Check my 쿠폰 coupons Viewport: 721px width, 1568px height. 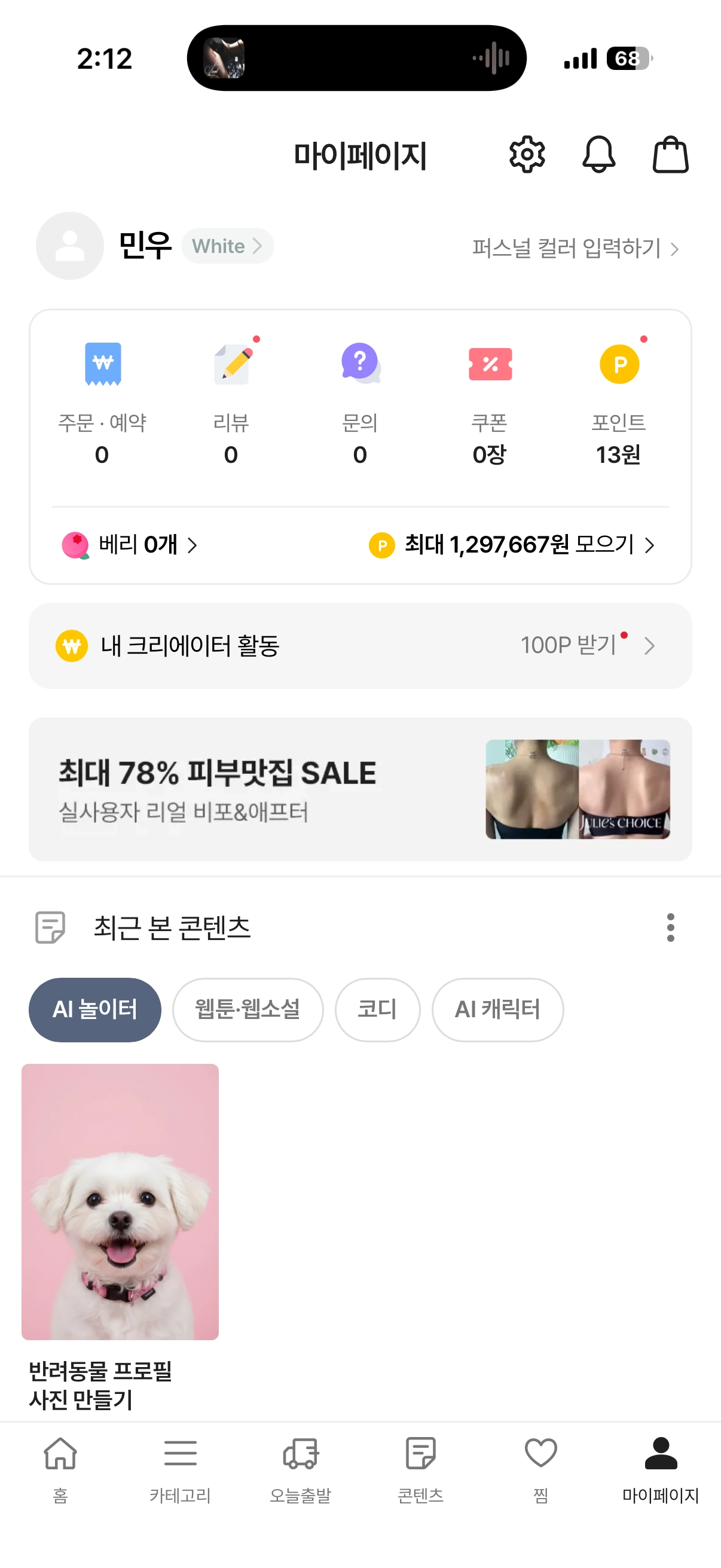click(489, 402)
